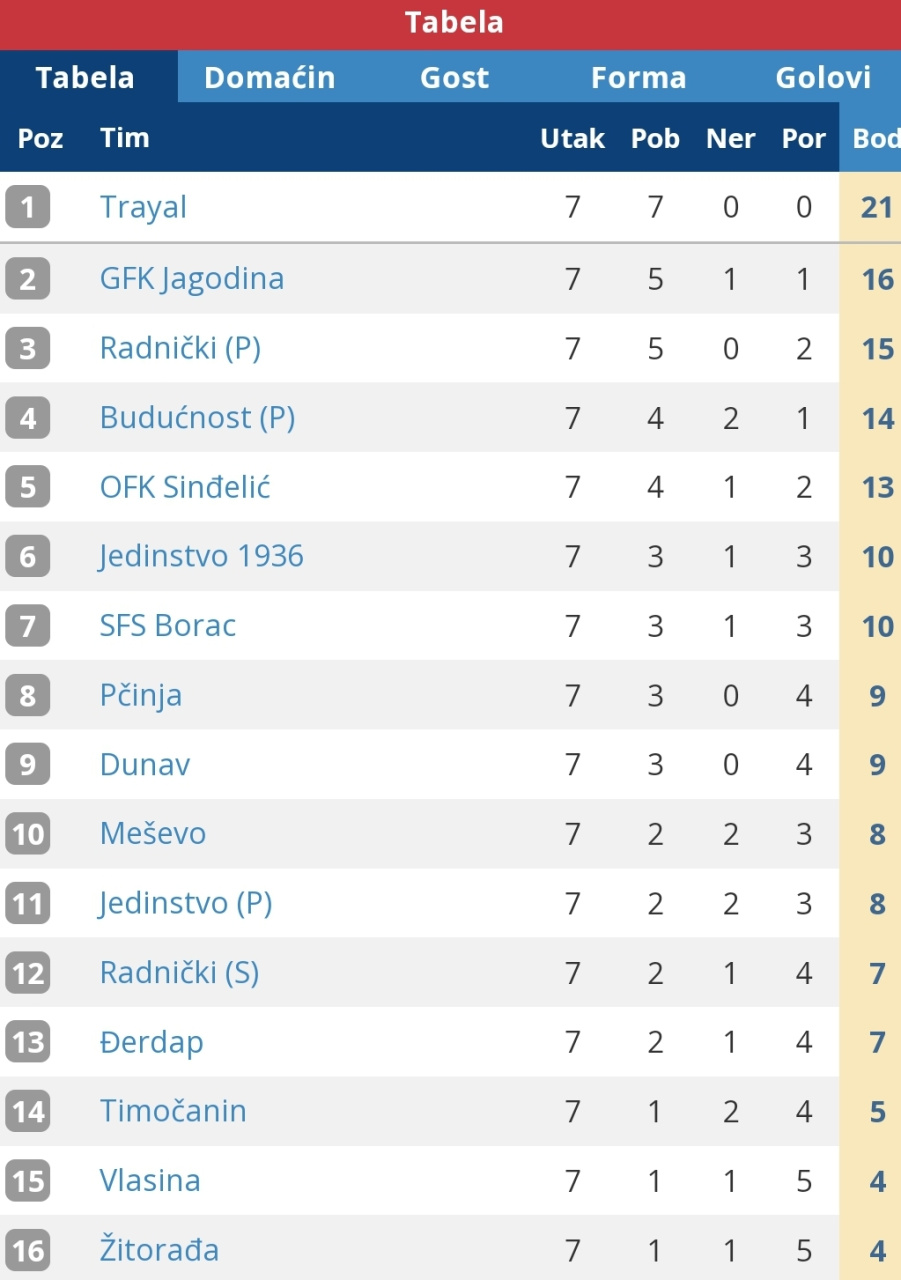
Task: Tap the Dunav team name
Action: (145, 765)
